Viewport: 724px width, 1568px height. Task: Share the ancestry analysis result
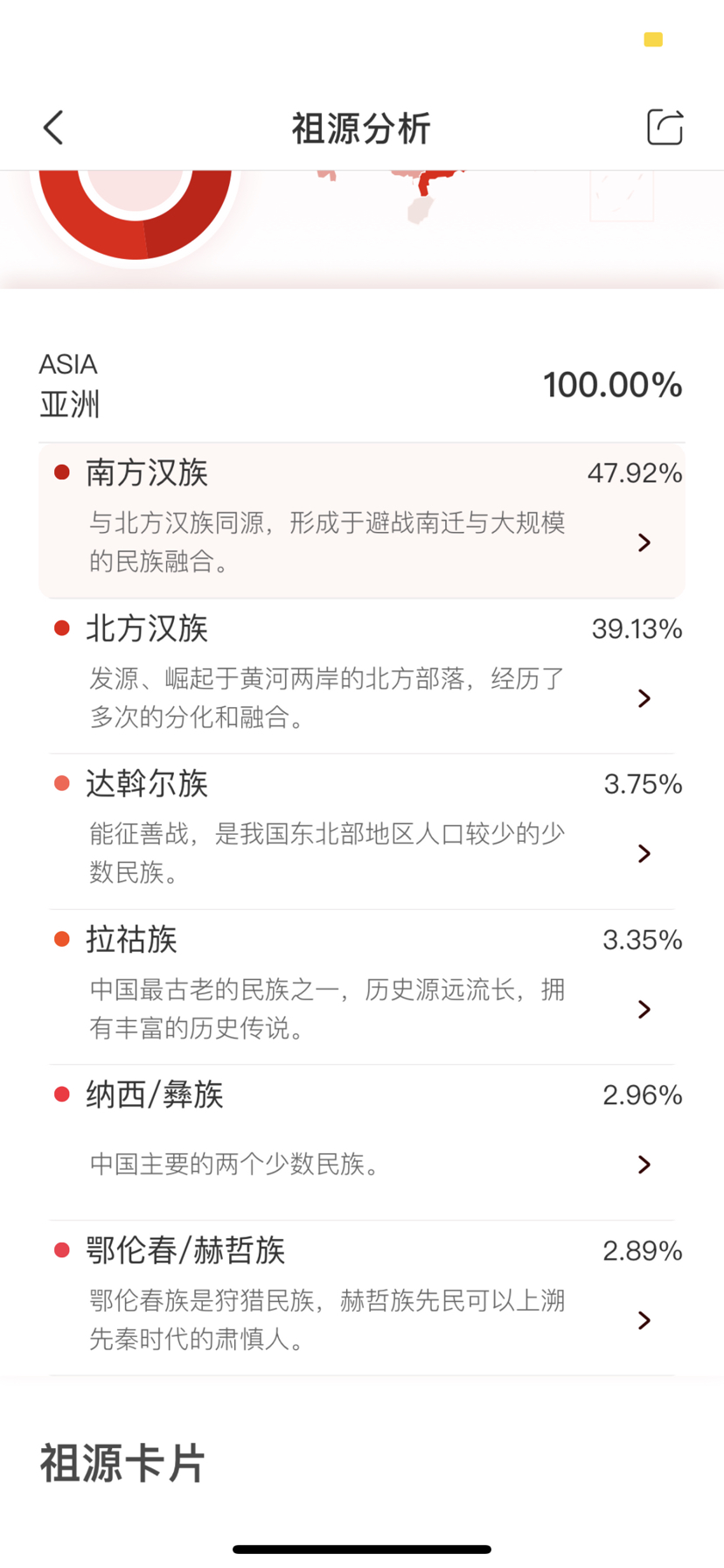[665, 127]
